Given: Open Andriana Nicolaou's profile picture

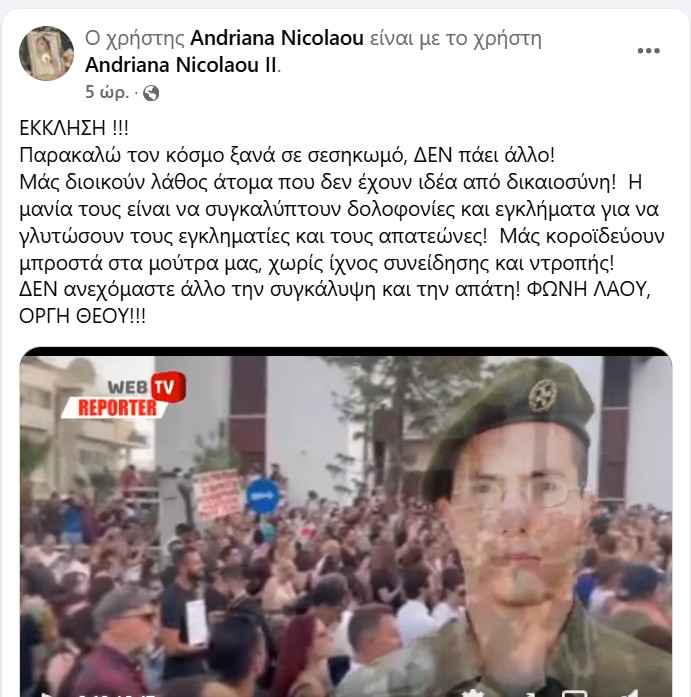Looking at the screenshot, I should pos(46,54).
